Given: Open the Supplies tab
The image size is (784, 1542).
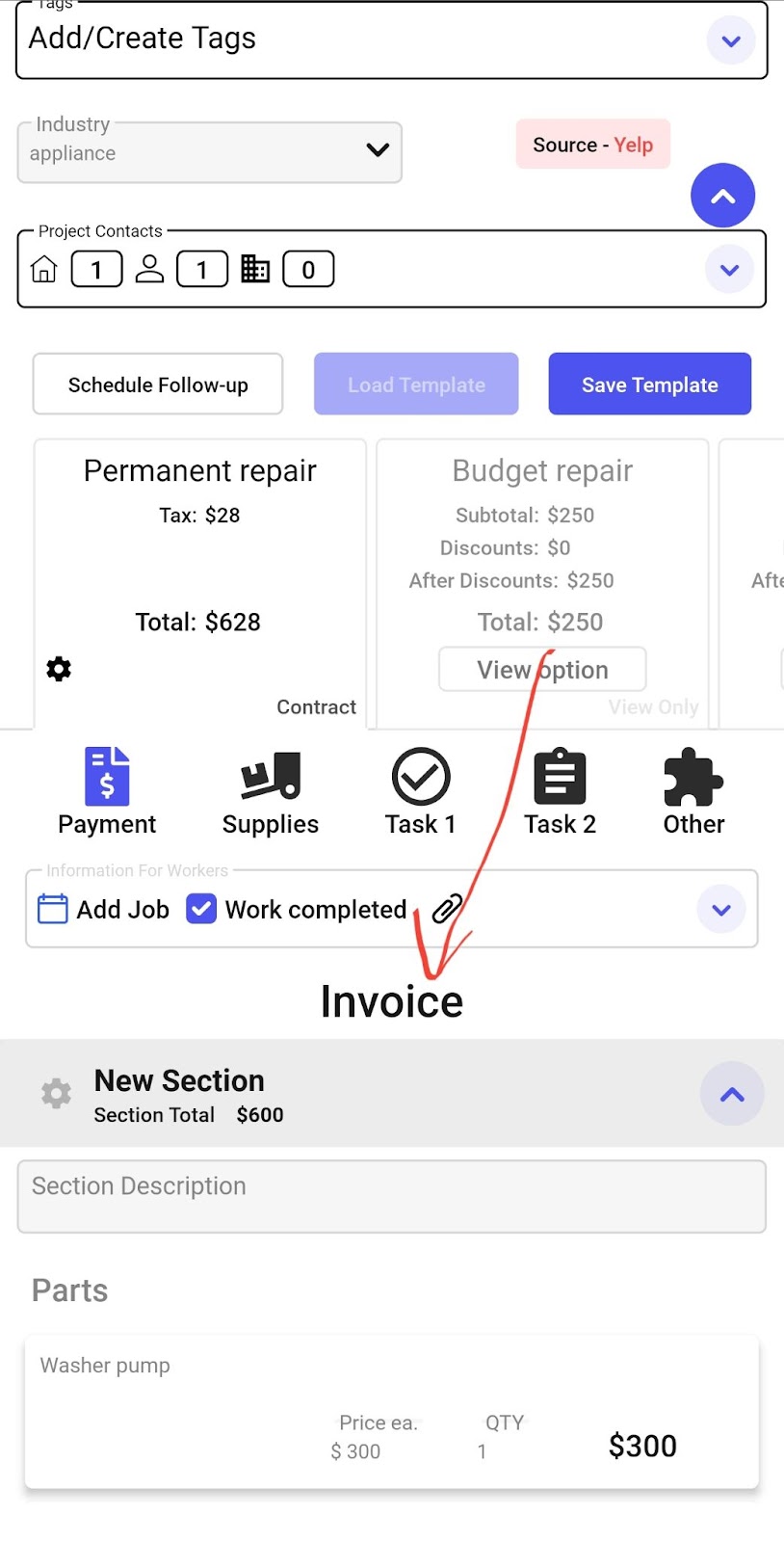Looking at the screenshot, I should click(271, 791).
